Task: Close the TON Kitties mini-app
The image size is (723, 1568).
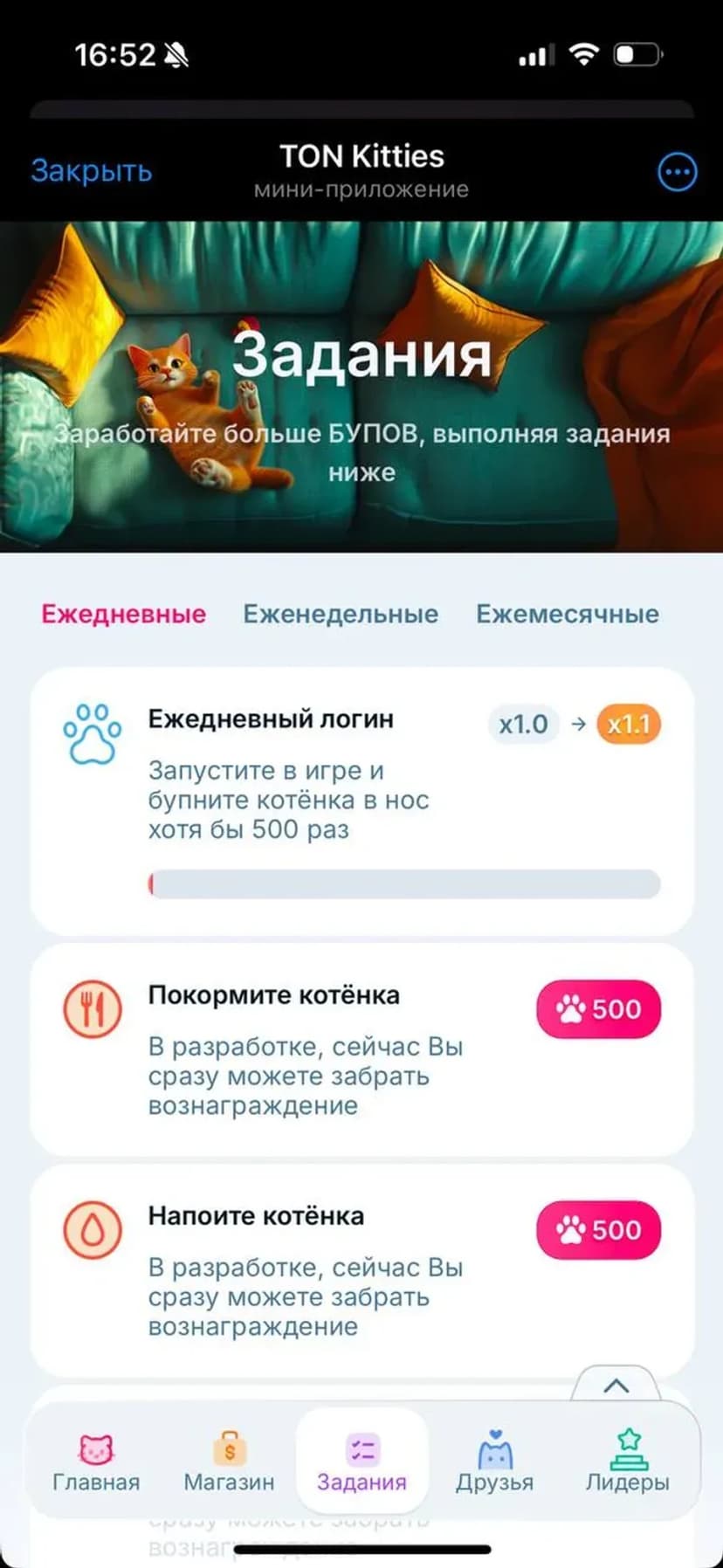Action: [x=91, y=170]
